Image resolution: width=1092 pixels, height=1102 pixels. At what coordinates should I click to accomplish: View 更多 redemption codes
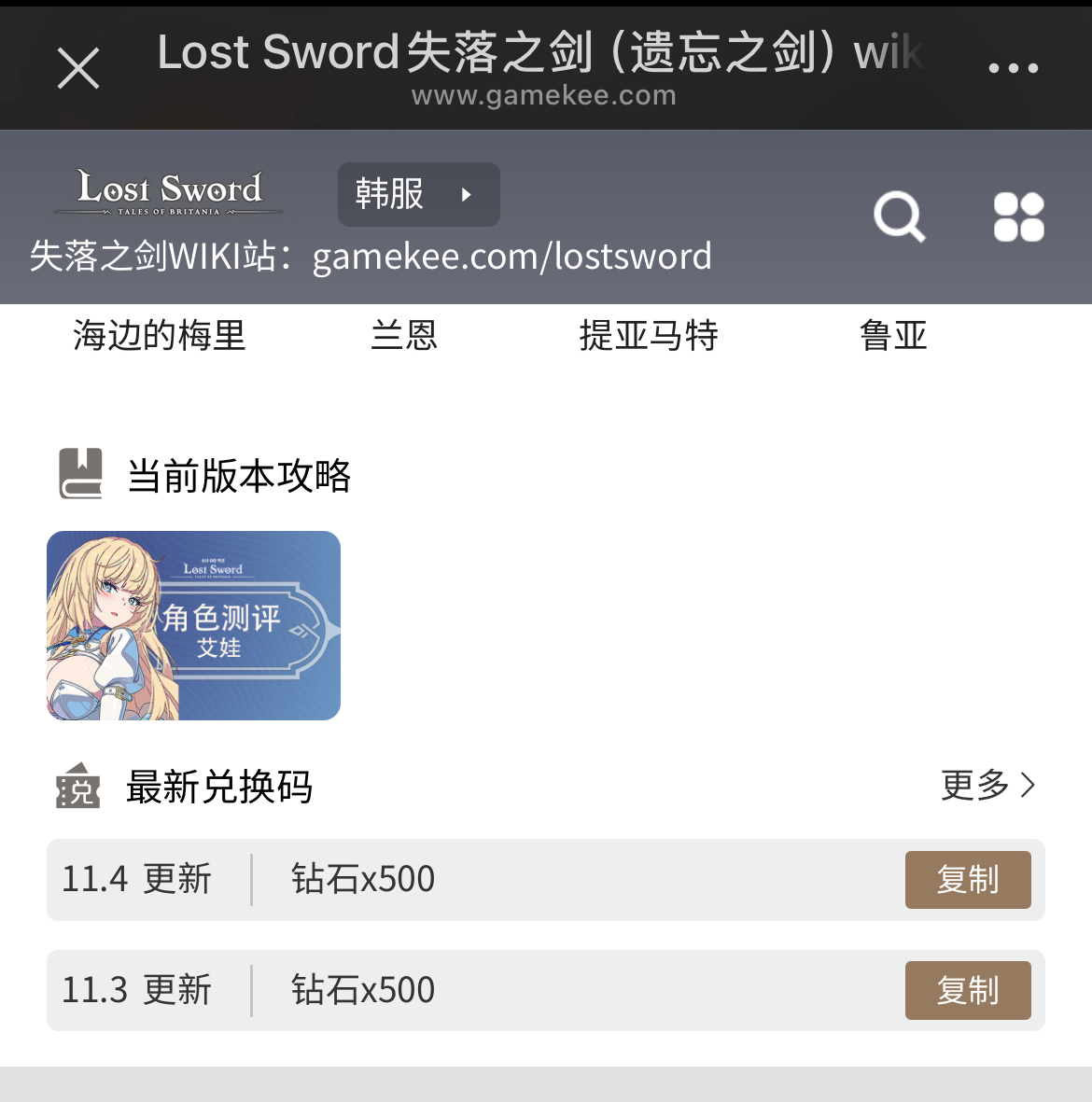tap(987, 786)
